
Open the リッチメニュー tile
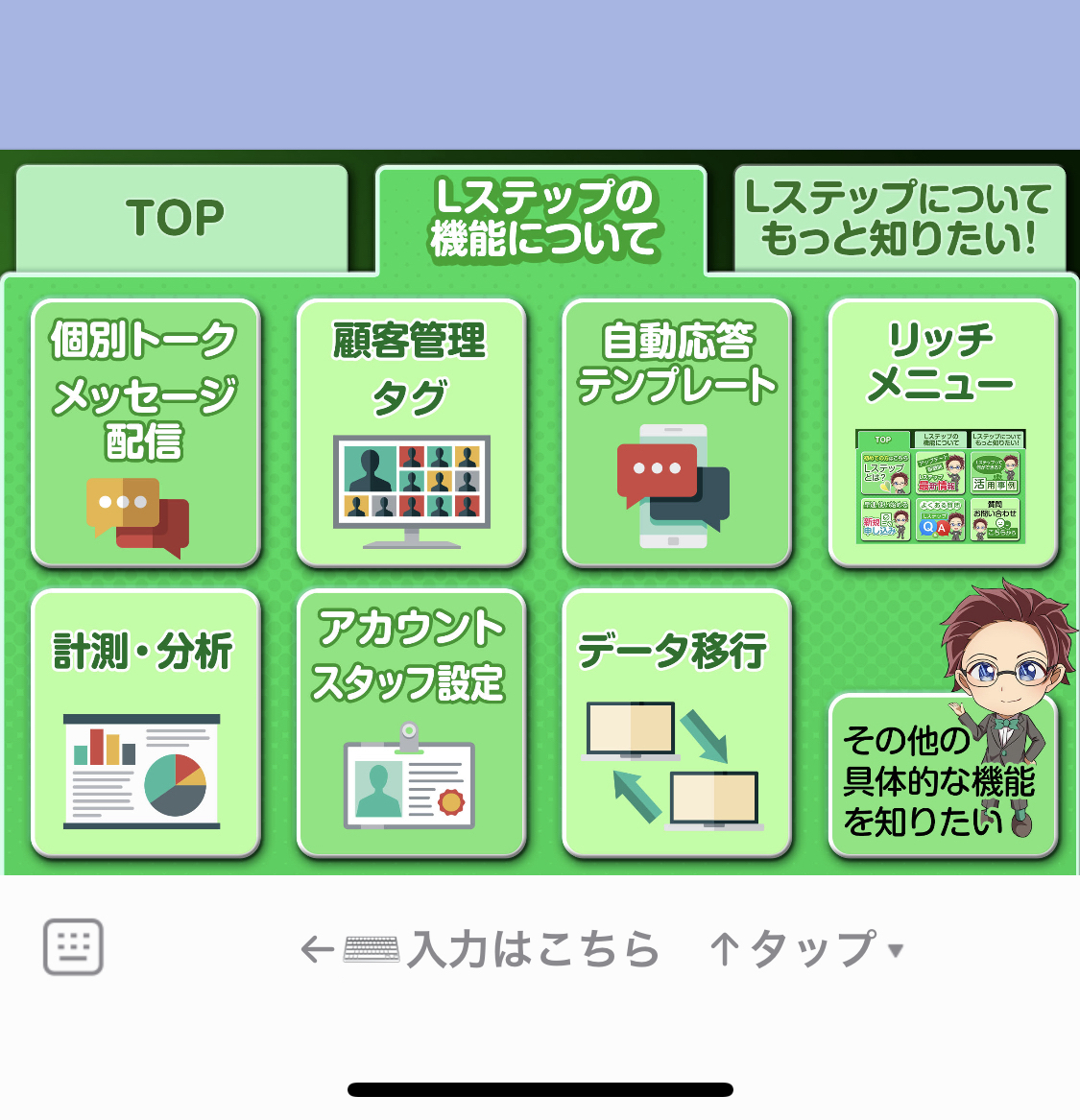[943, 433]
